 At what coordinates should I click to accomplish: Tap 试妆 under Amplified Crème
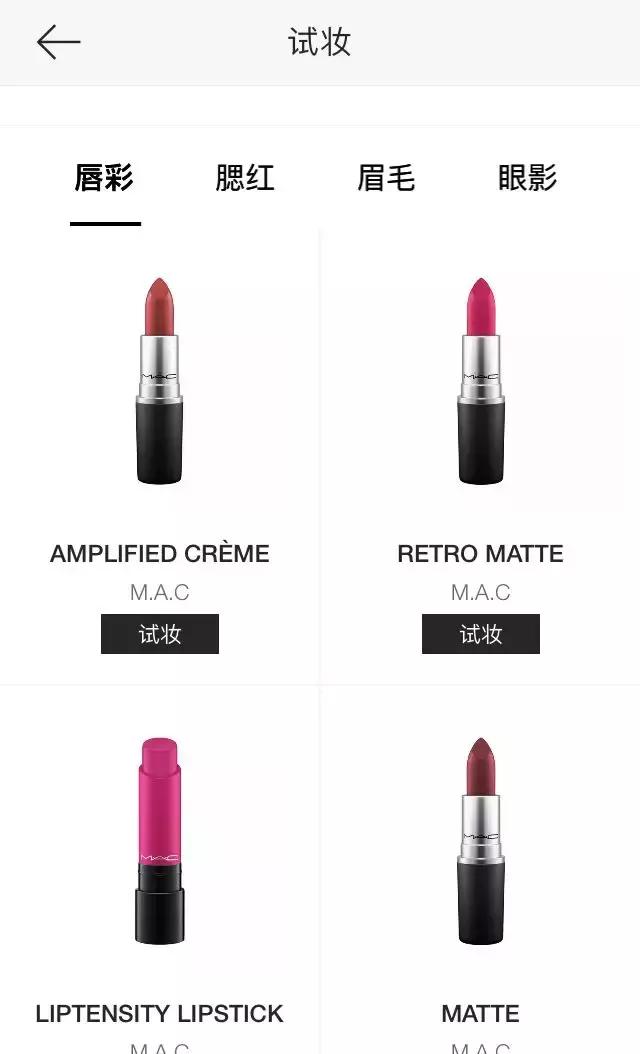tap(160, 634)
